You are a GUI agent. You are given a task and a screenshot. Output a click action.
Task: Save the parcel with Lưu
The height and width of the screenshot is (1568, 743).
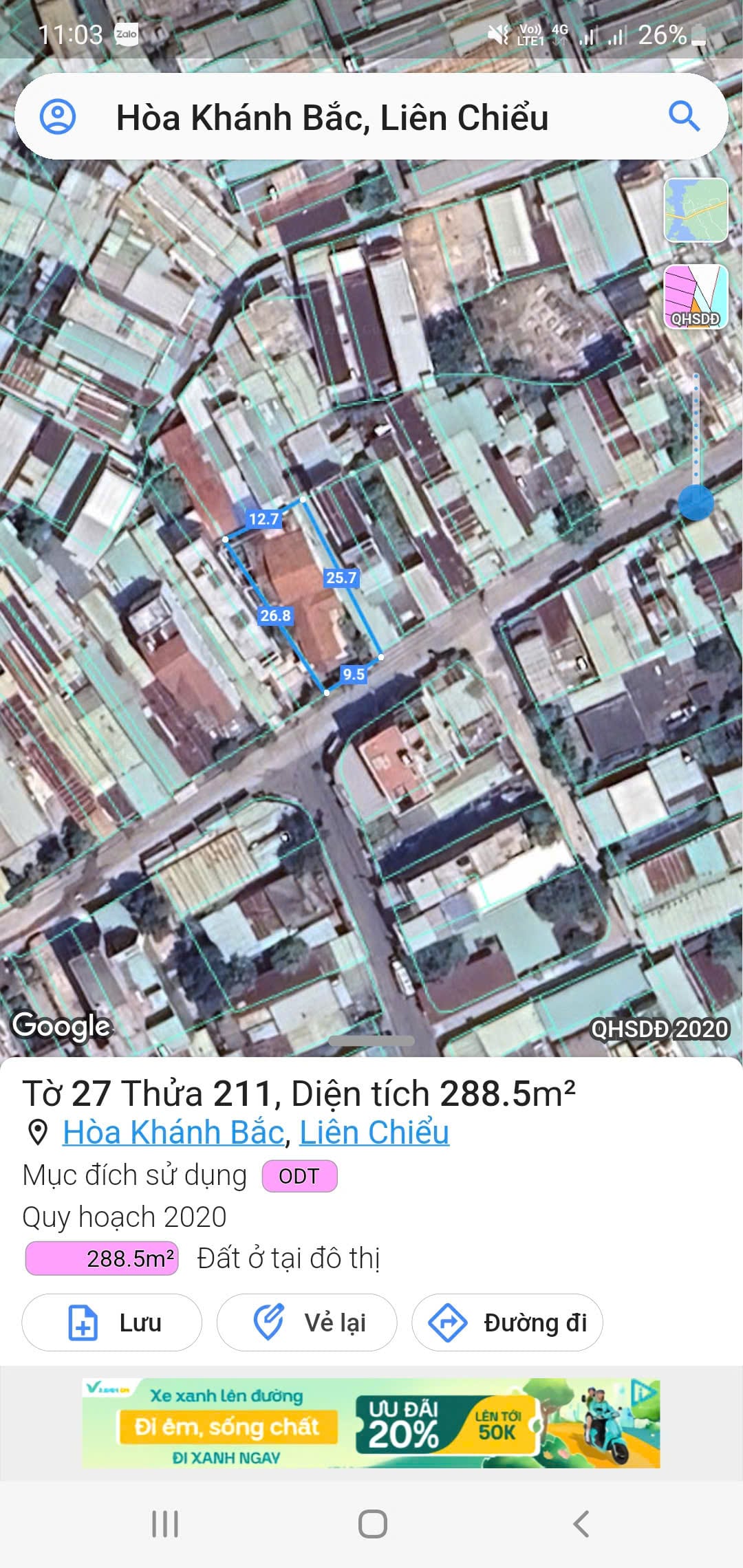point(112,1322)
